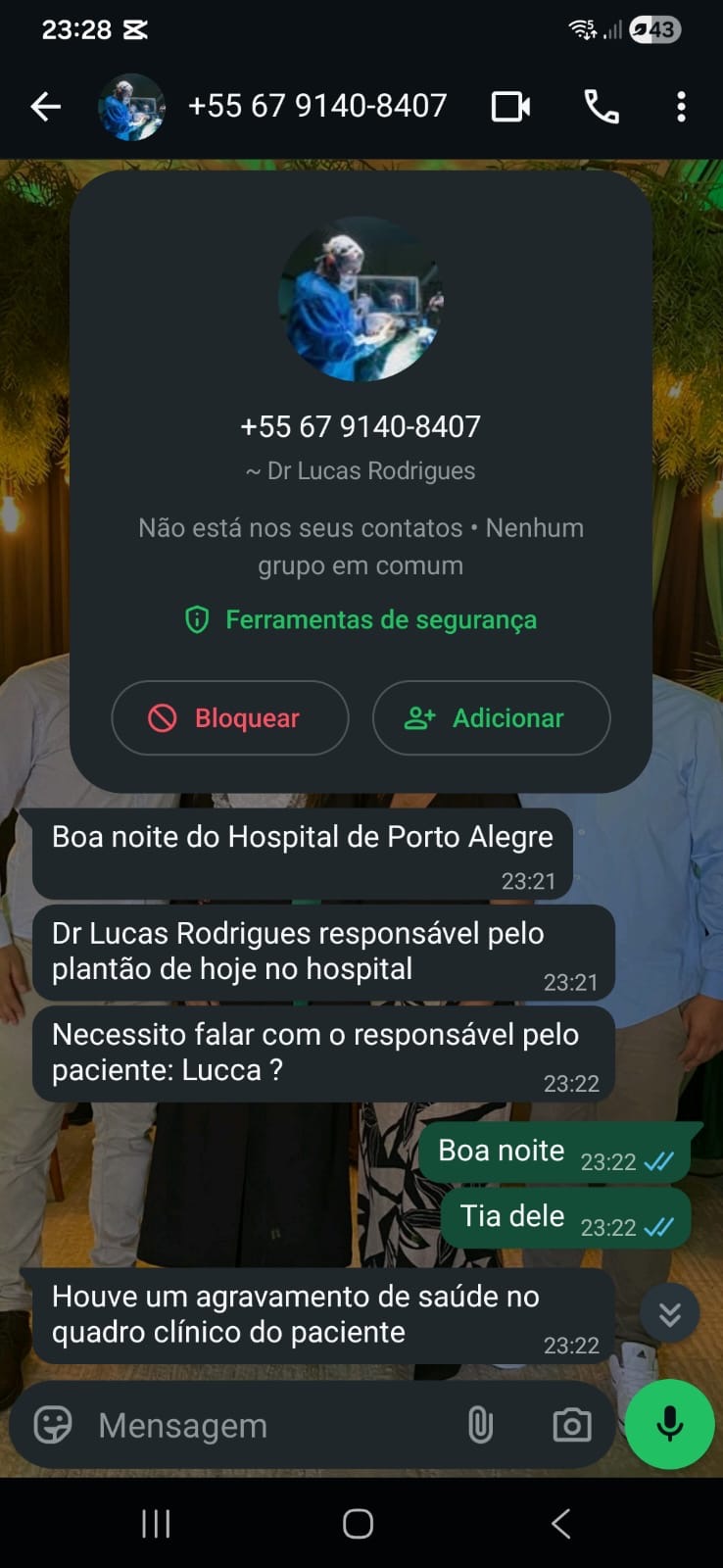
Task: View the large profile picture in the card
Action: (x=361, y=299)
